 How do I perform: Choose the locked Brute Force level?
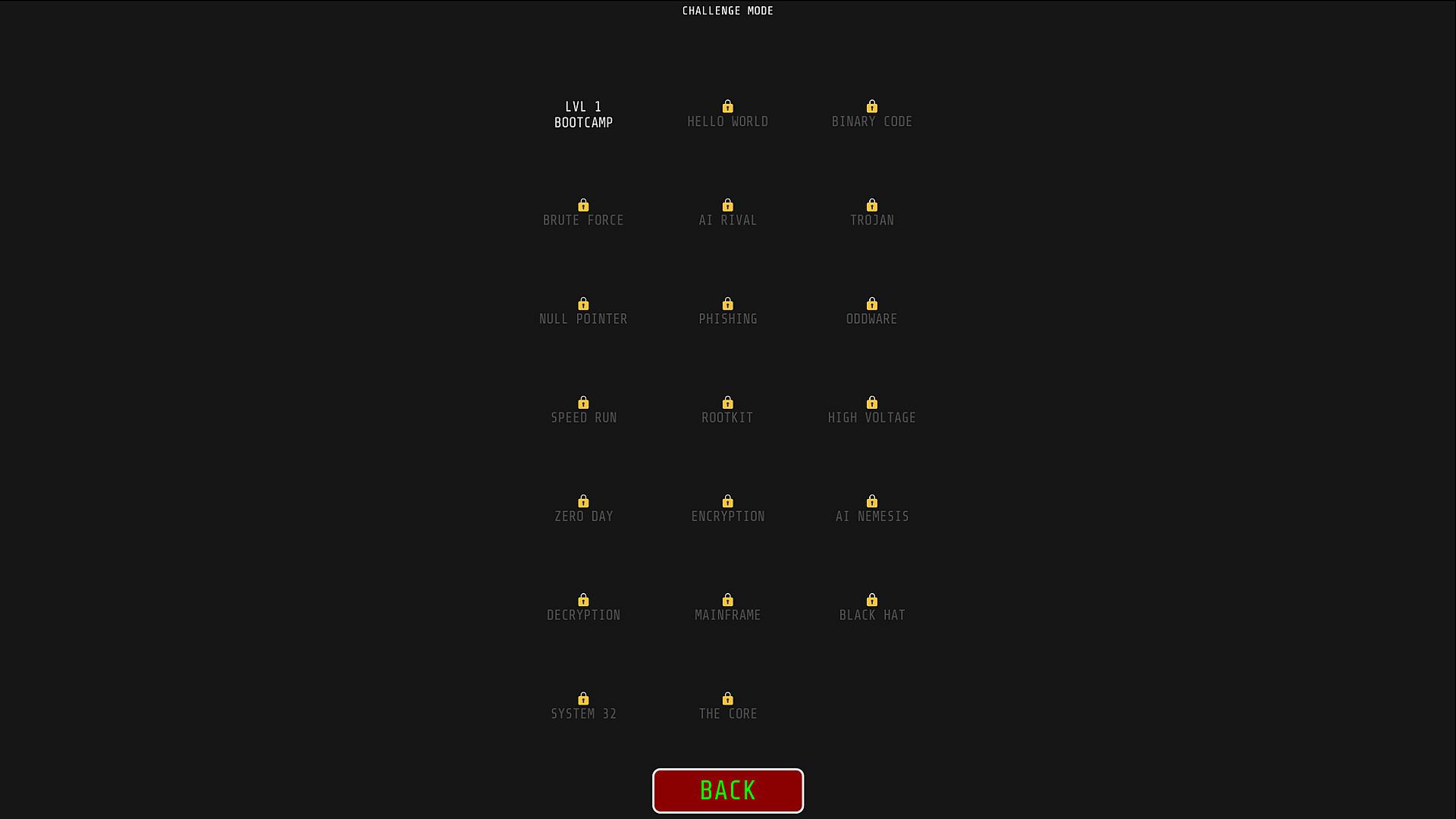pos(583,214)
